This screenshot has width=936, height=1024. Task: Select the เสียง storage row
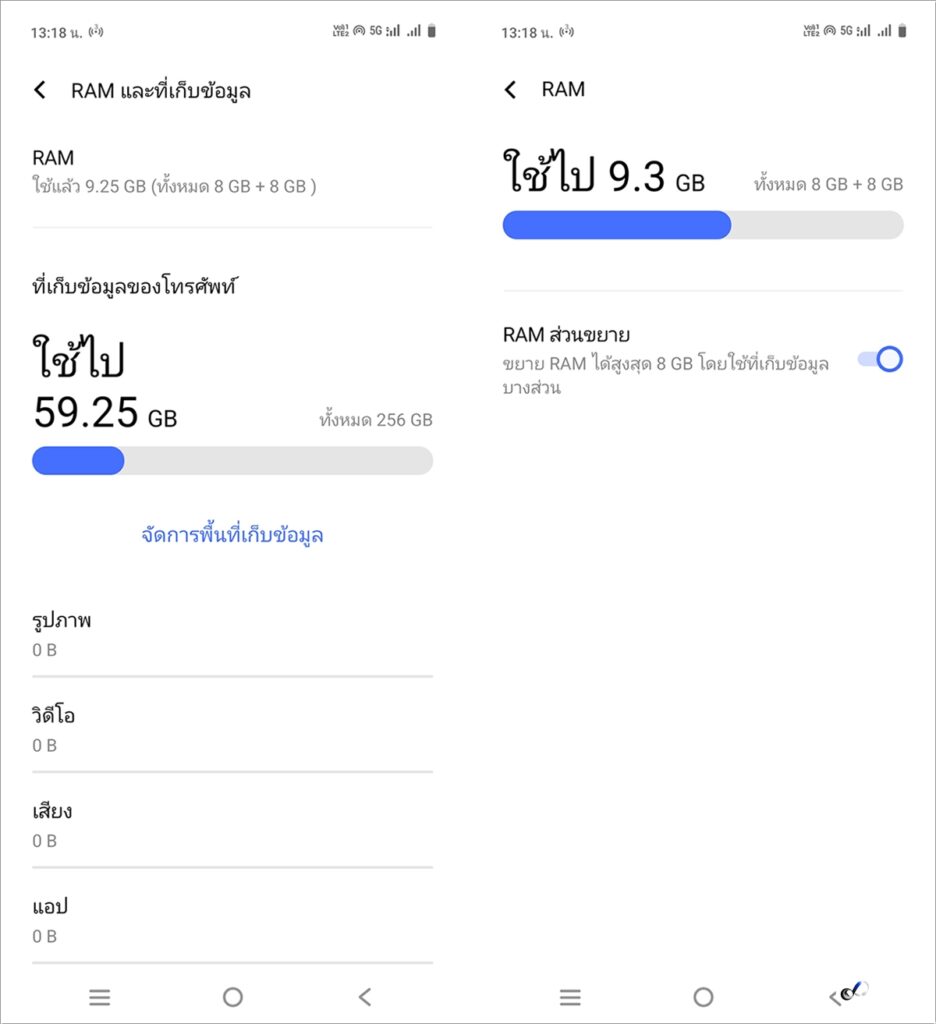coord(232,825)
